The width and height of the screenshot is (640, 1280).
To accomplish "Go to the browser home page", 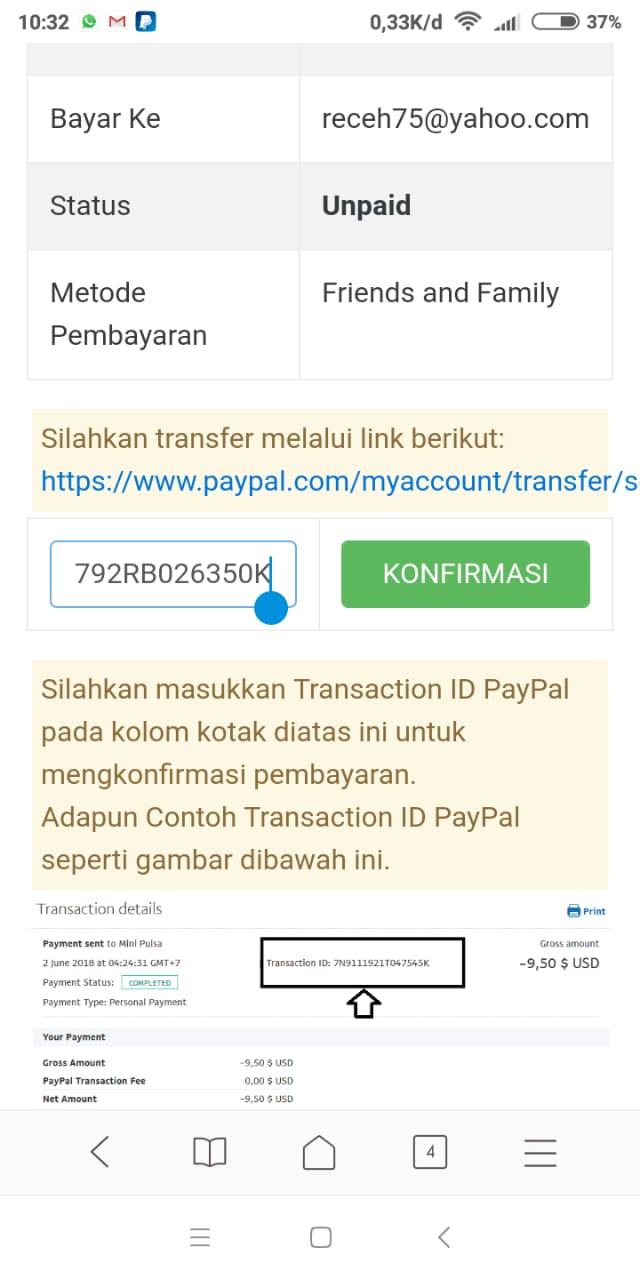I will click(x=319, y=1152).
